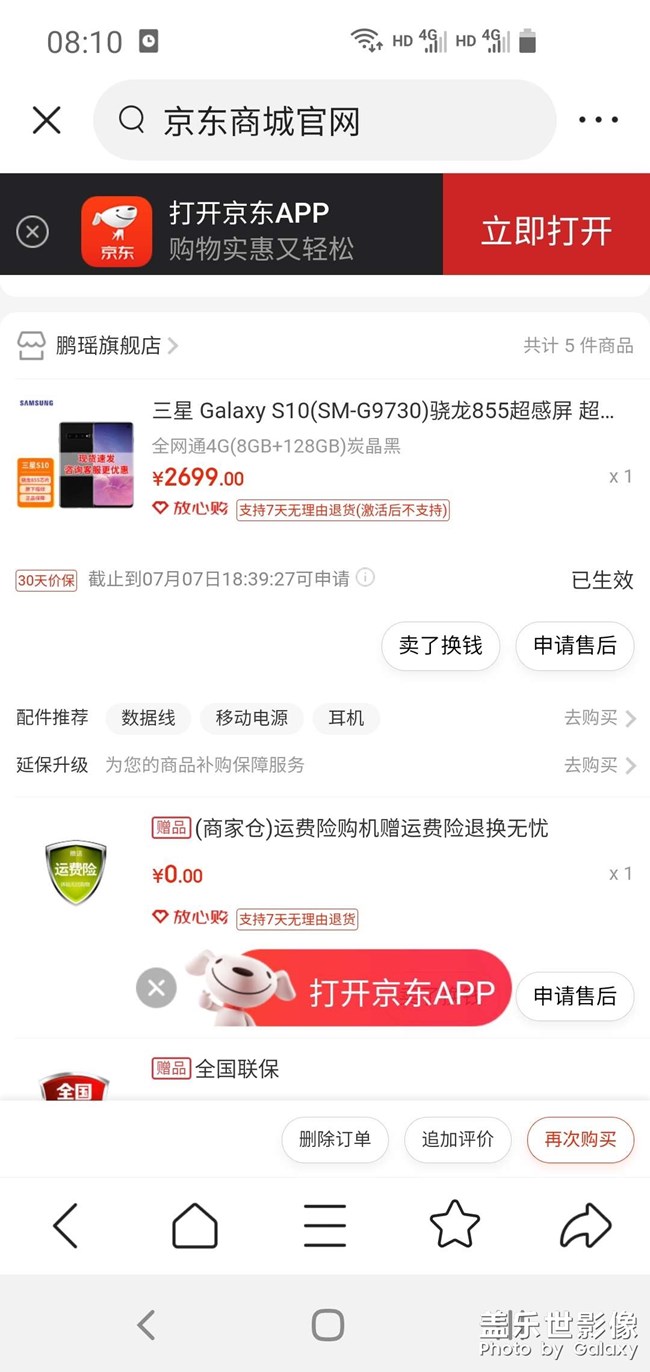
Task: Select the 耳机 accessory chip
Action: pos(346,718)
